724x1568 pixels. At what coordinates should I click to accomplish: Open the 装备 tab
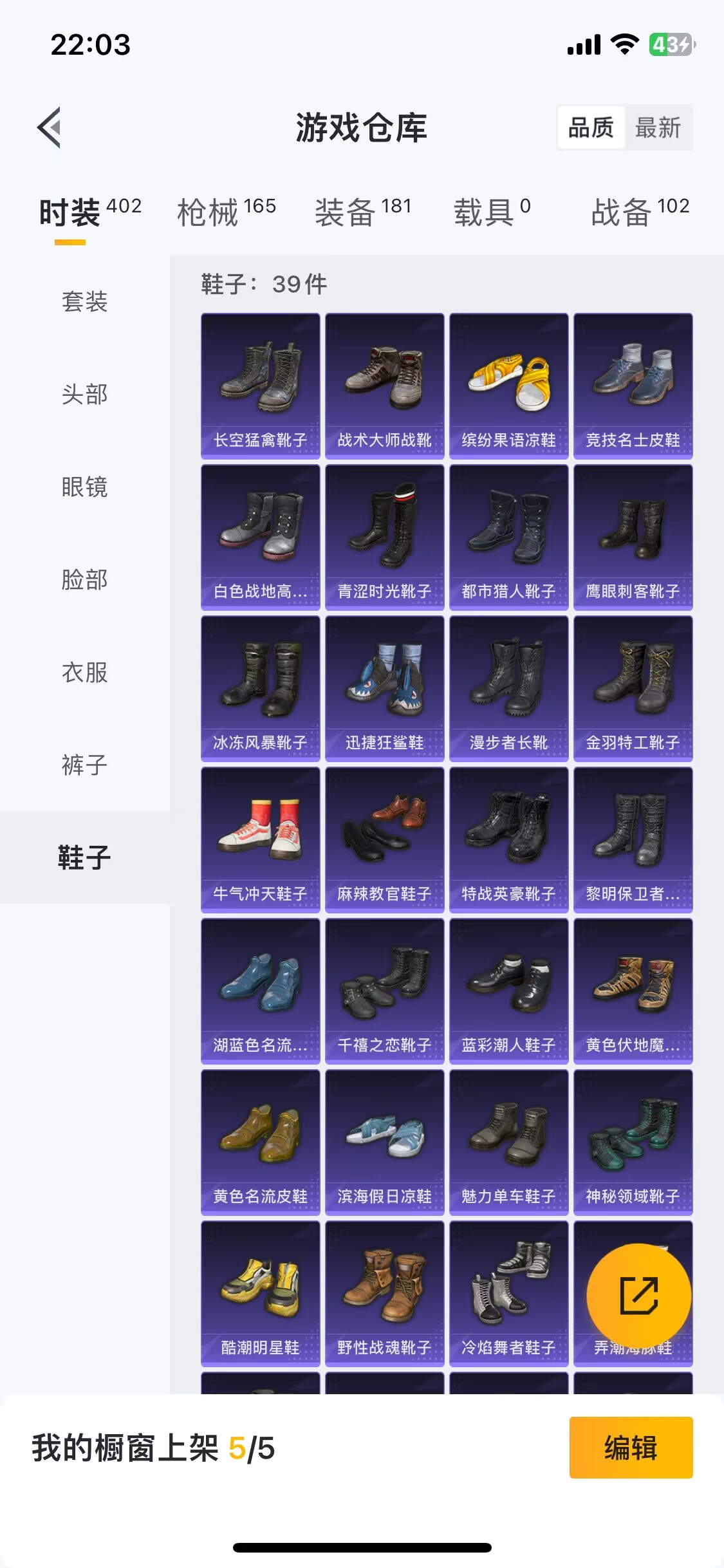(x=362, y=211)
